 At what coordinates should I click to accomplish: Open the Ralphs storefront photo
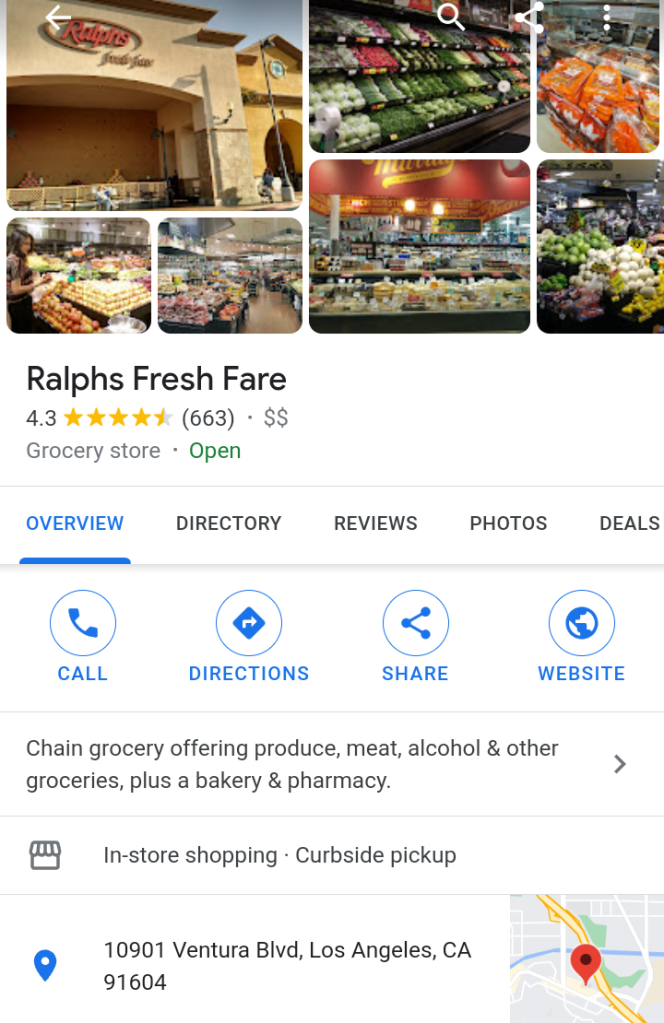[x=154, y=110]
